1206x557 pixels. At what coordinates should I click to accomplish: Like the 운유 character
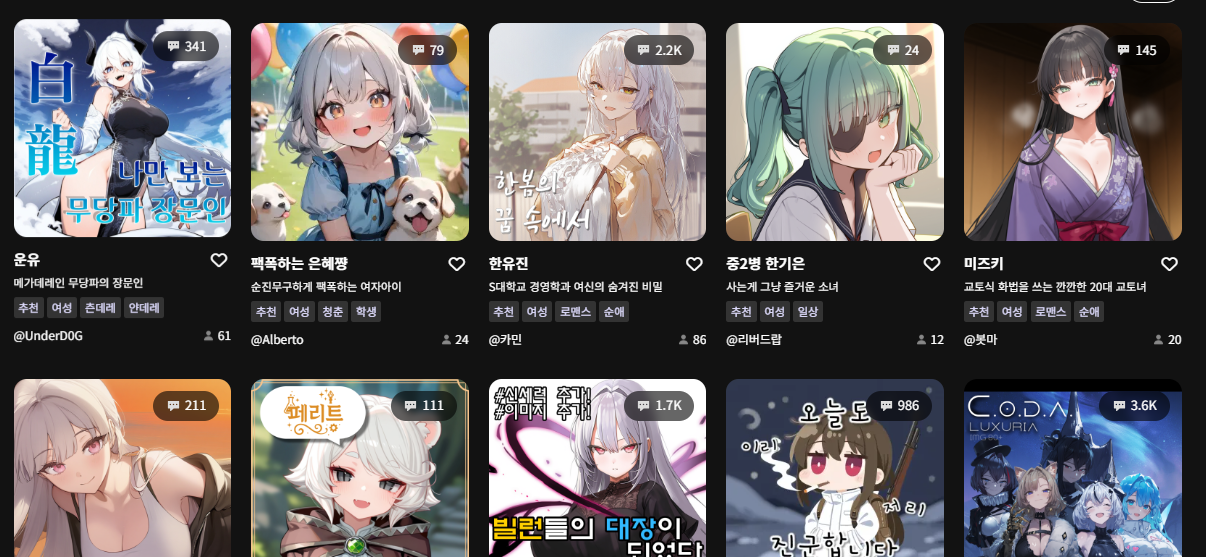(219, 260)
